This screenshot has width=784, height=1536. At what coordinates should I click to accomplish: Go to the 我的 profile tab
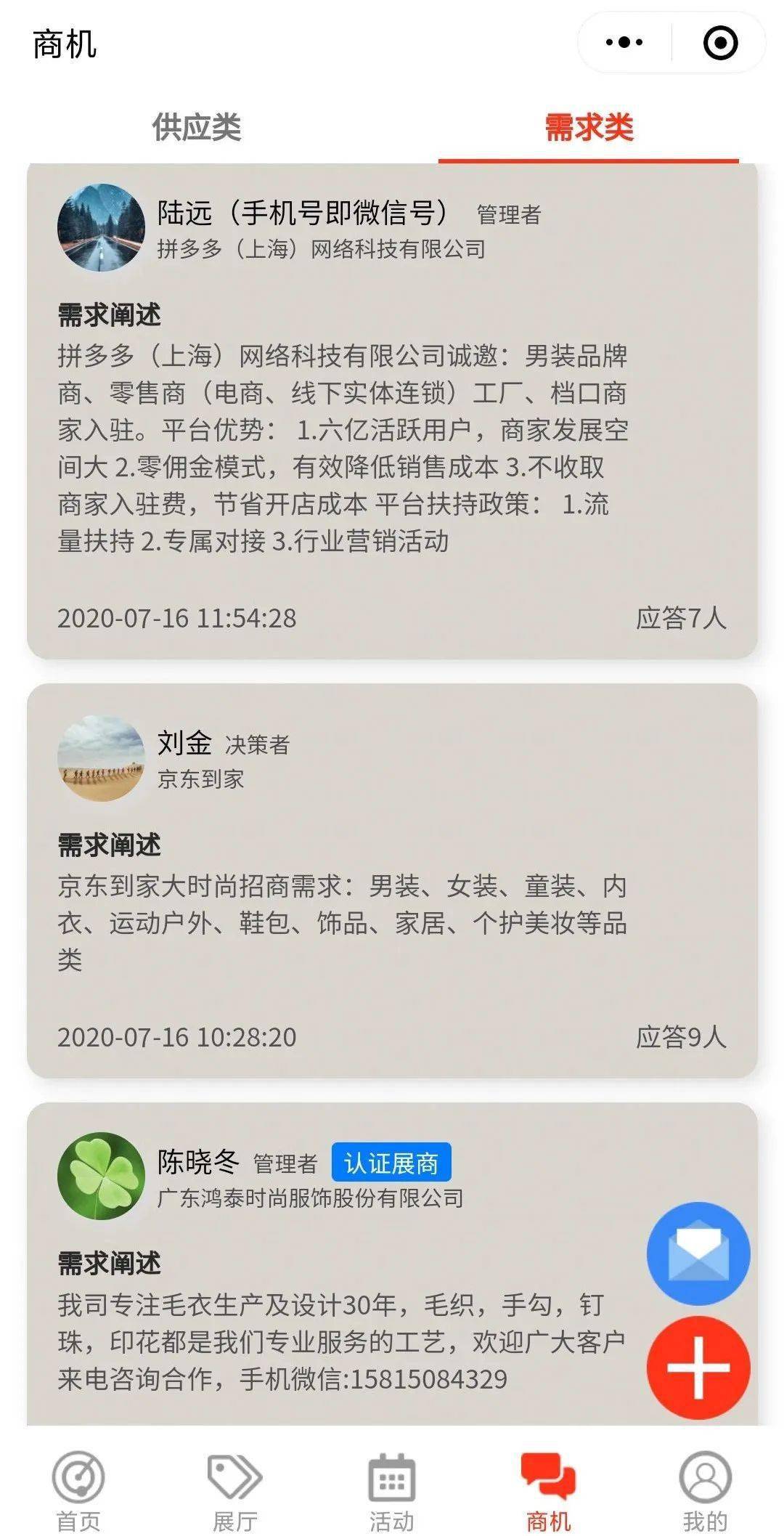click(705, 1489)
